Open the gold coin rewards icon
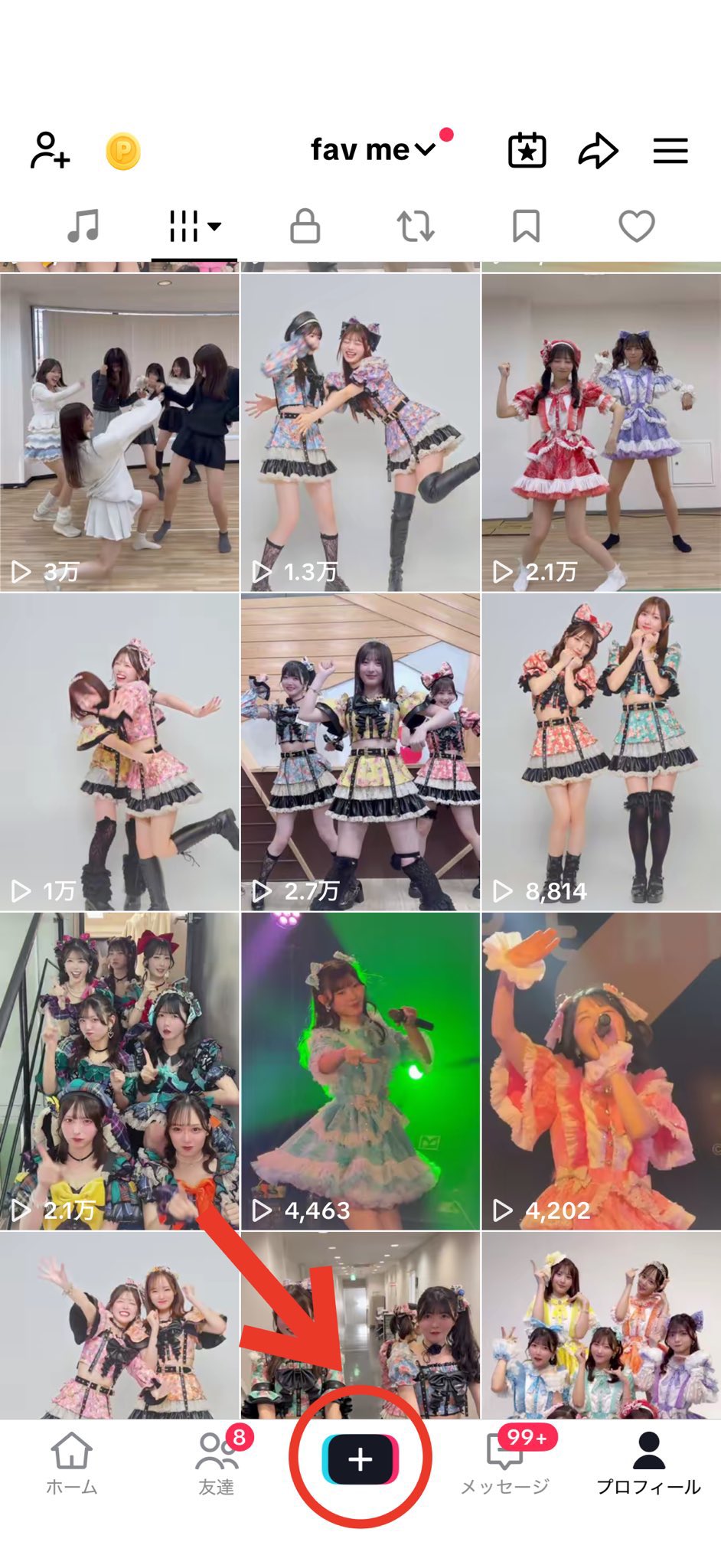721x1568 pixels. 122,151
